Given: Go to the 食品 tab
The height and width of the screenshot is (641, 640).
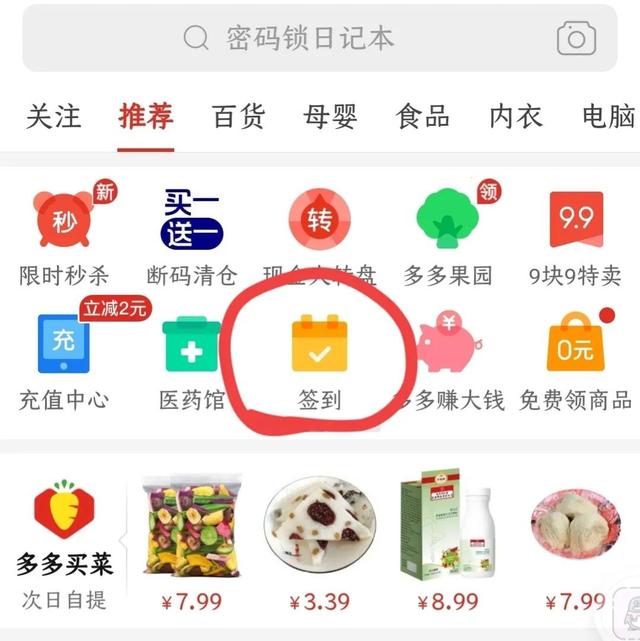Looking at the screenshot, I should tap(422, 116).
